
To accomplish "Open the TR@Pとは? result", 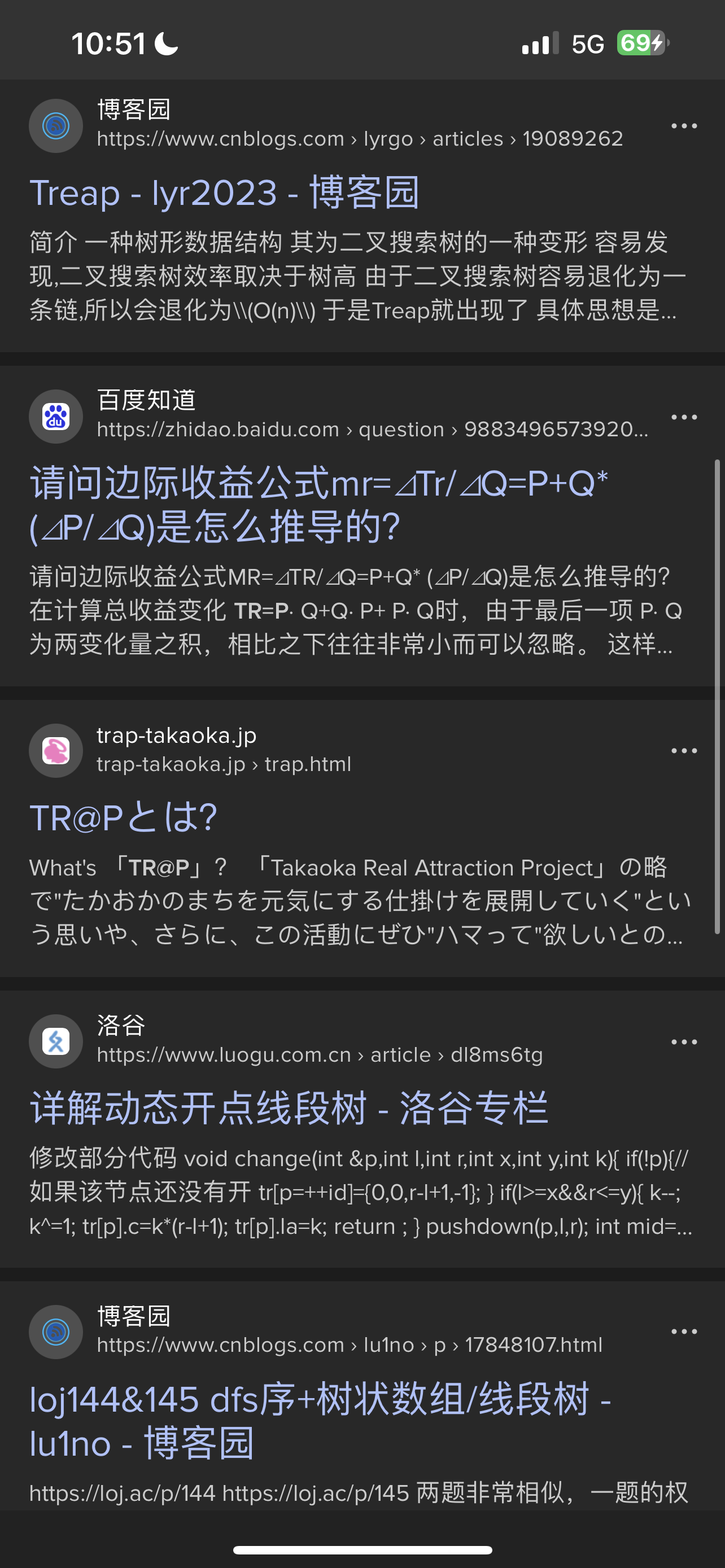I will (124, 817).
